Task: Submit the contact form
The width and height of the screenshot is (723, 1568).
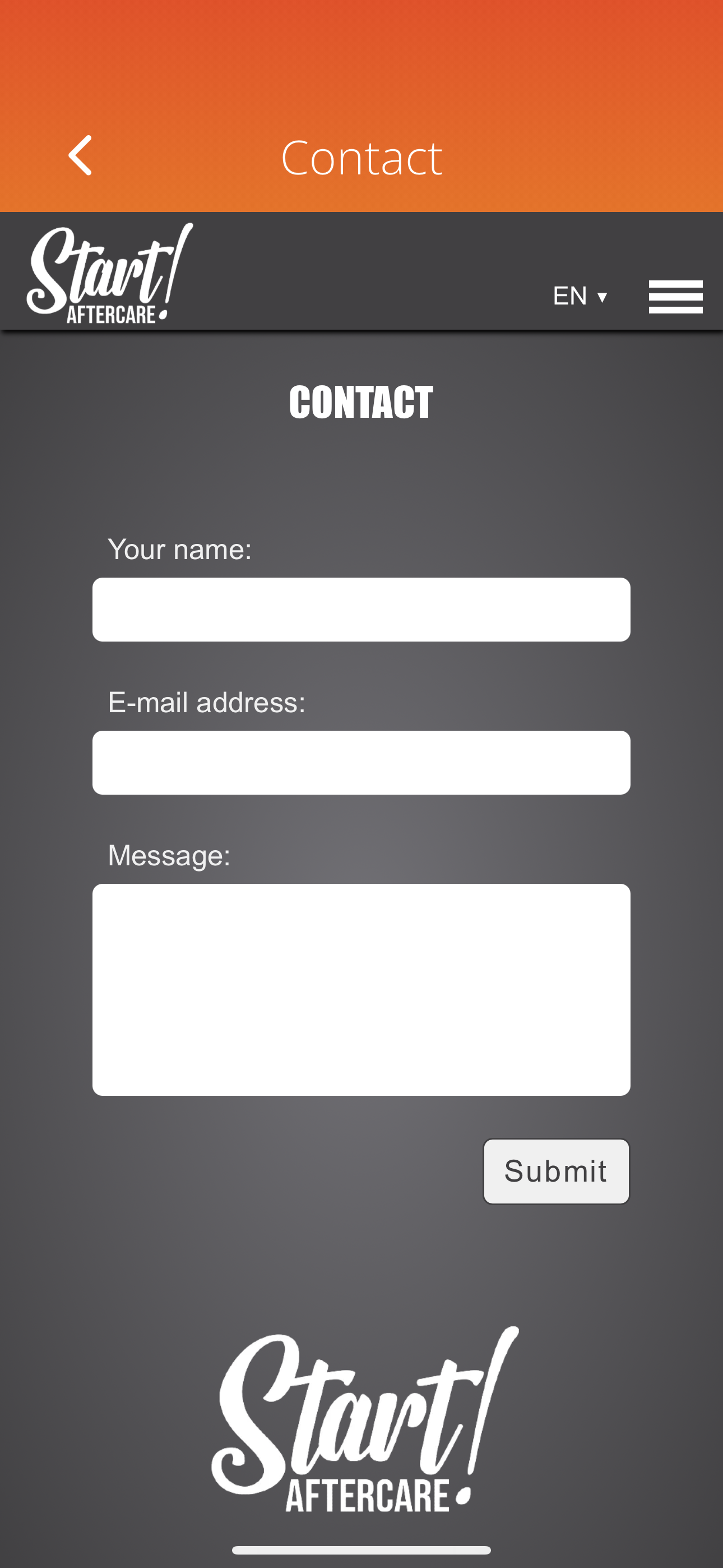Action: pyautogui.click(x=555, y=1171)
